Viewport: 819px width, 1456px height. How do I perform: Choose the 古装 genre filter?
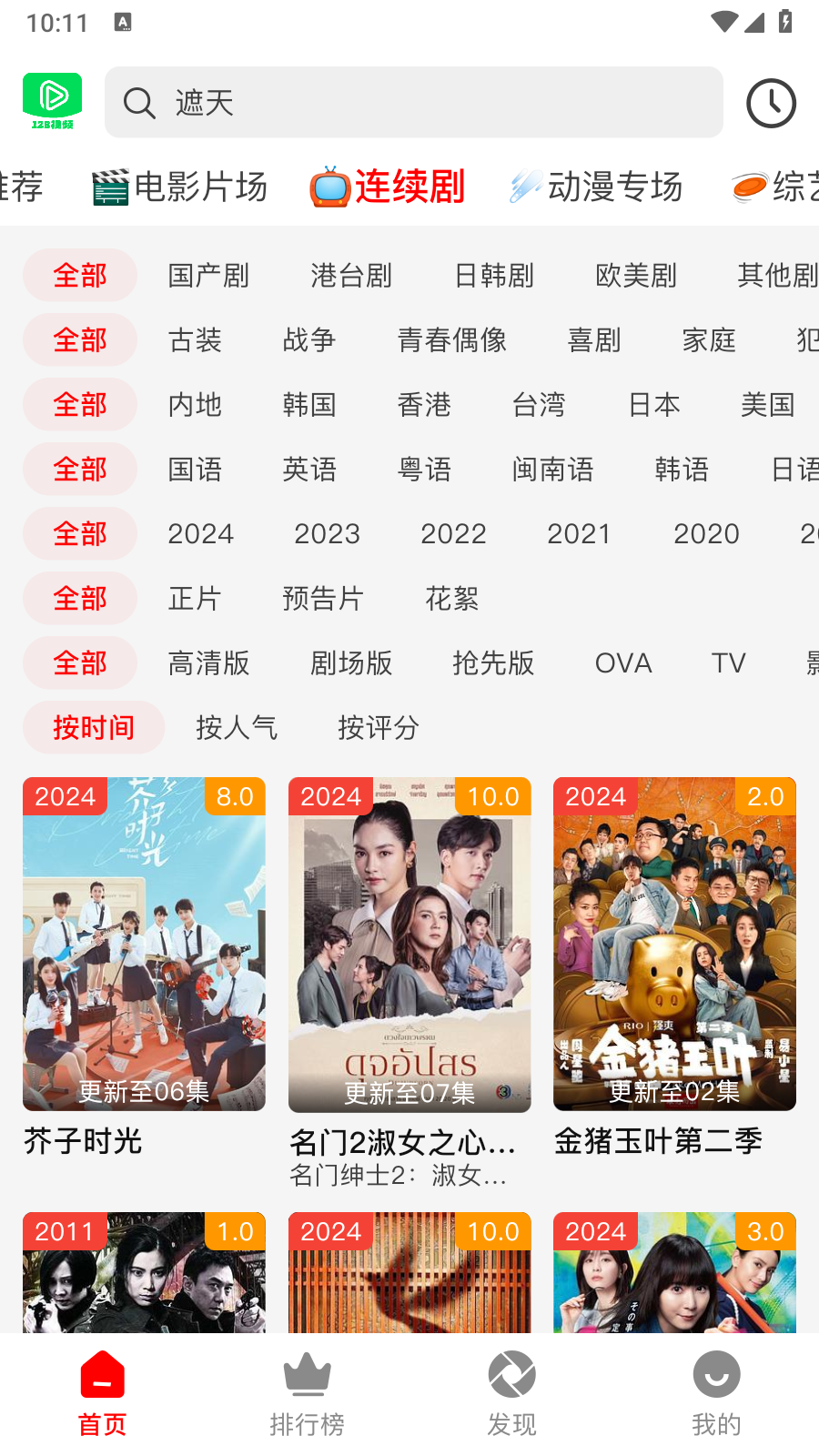click(x=195, y=340)
